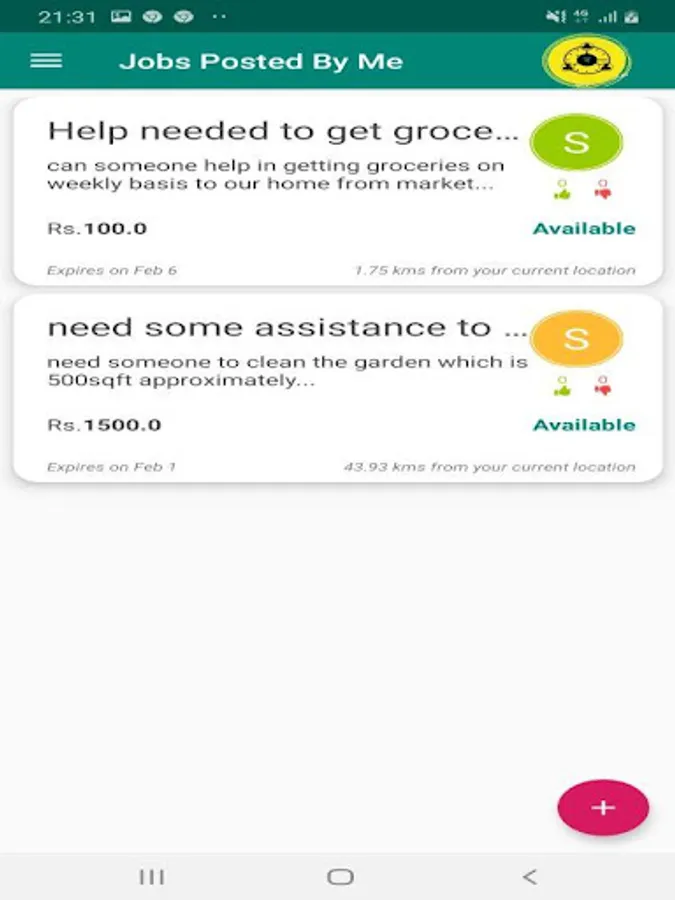Add a new job with the plus button
The image size is (675, 900).
click(x=603, y=807)
